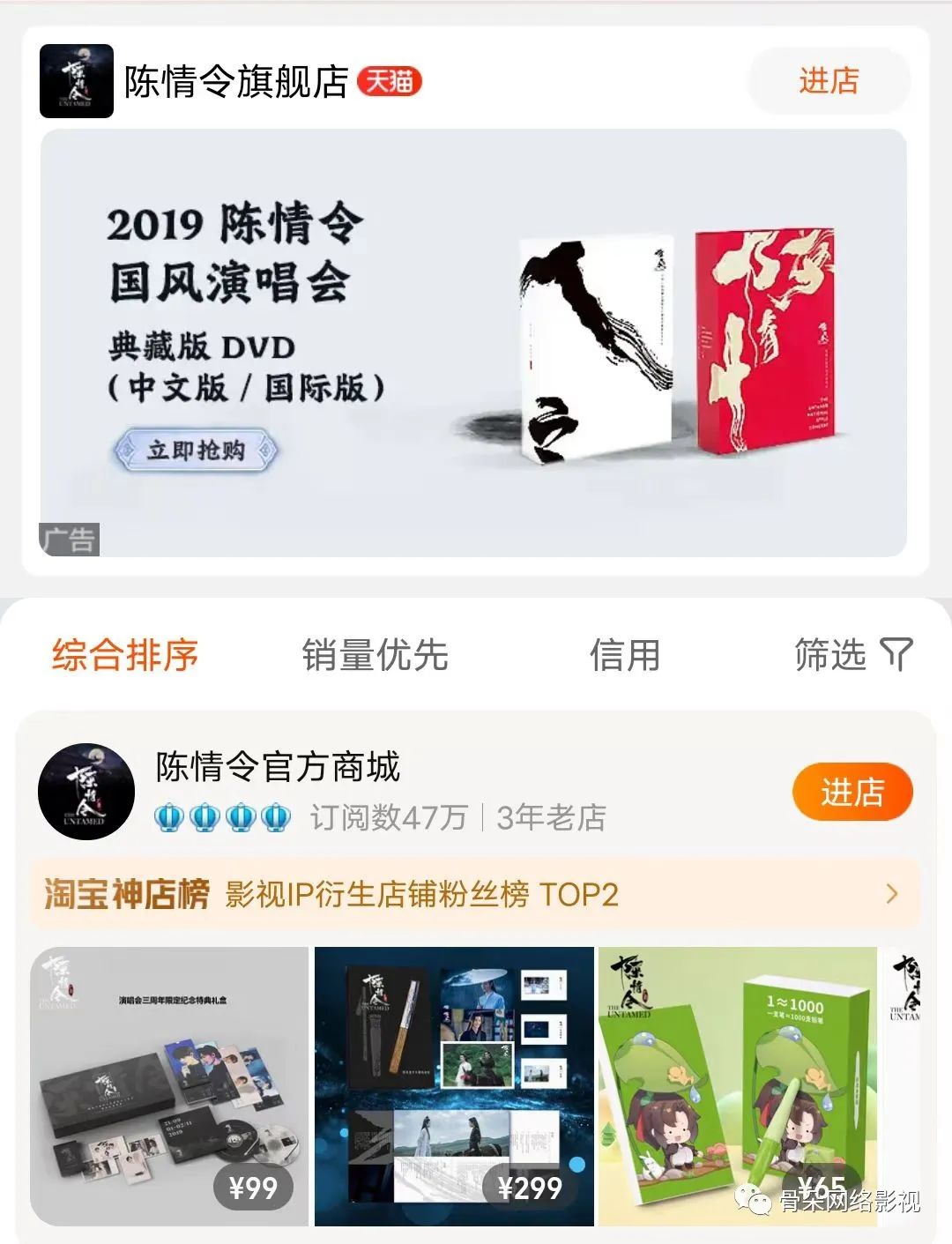Open the 2019 陈情令国风演唱会 DVD banner
This screenshot has width=952, height=1244.
click(473, 342)
